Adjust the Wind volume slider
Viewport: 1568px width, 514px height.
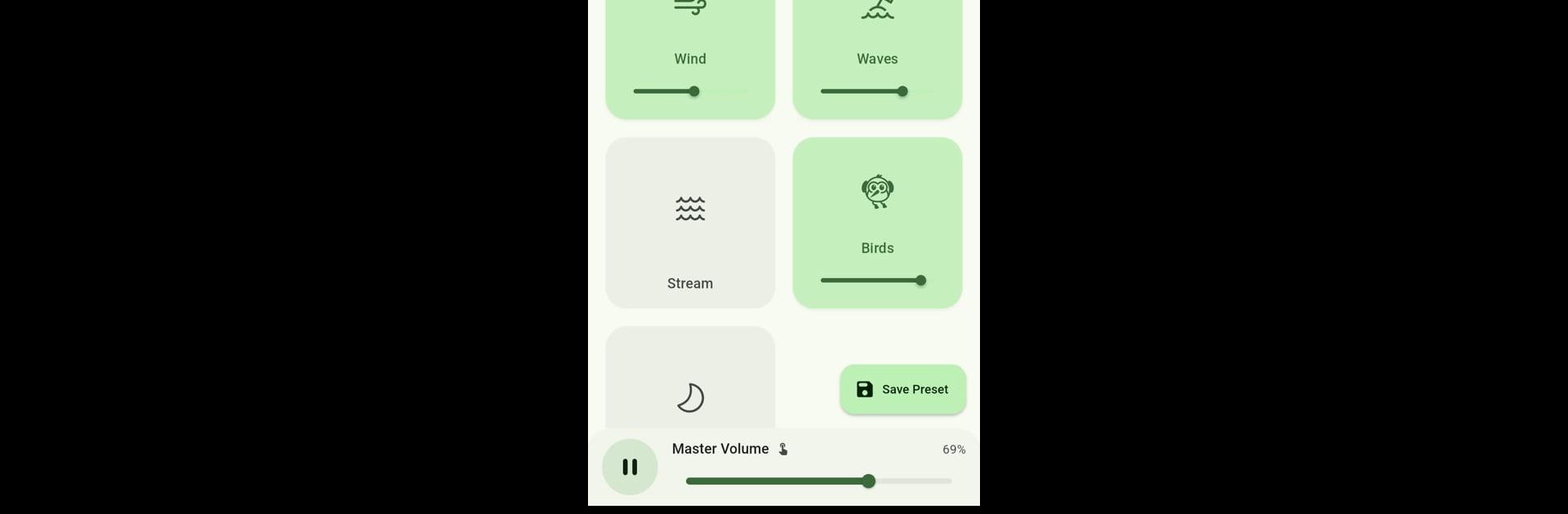pyautogui.click(x=693, y=91)
